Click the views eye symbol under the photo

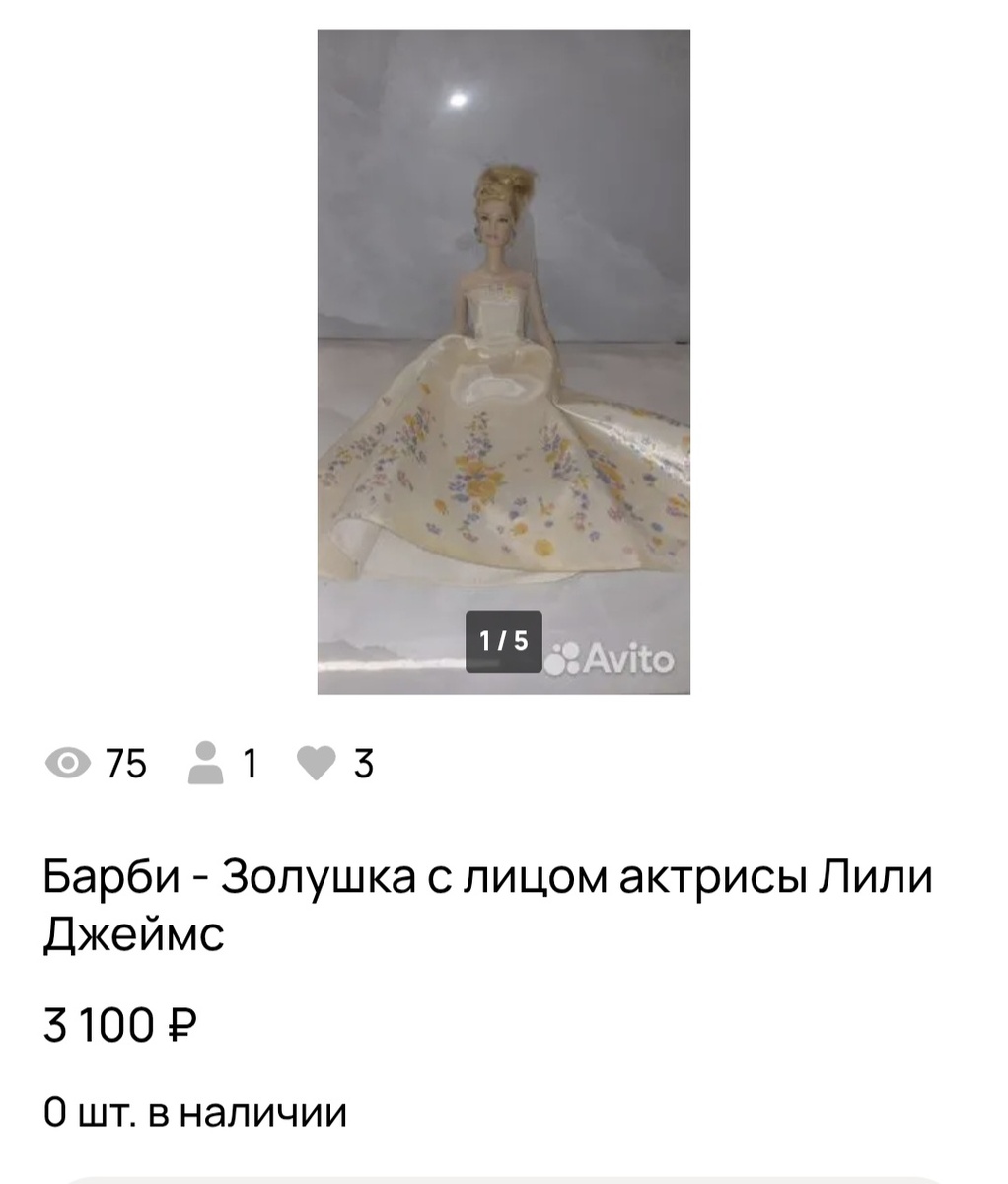pos(68,764)
